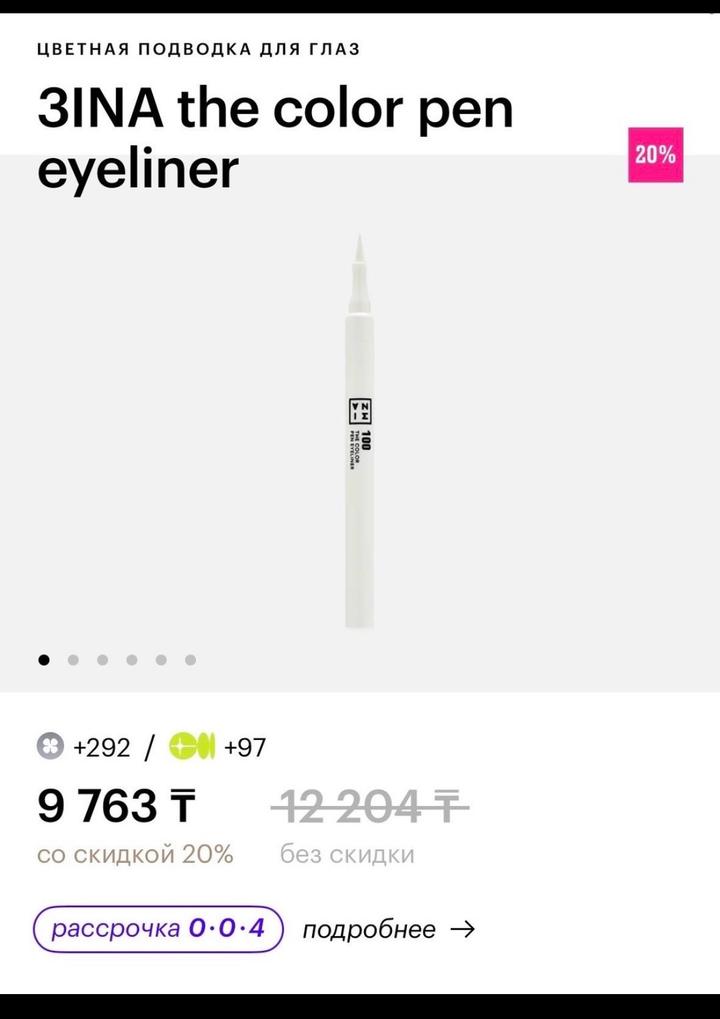Screen dimensions: 720x1019
Task: Open the рассрочка 0·0·4 installment chip
Action: point(158,929)
